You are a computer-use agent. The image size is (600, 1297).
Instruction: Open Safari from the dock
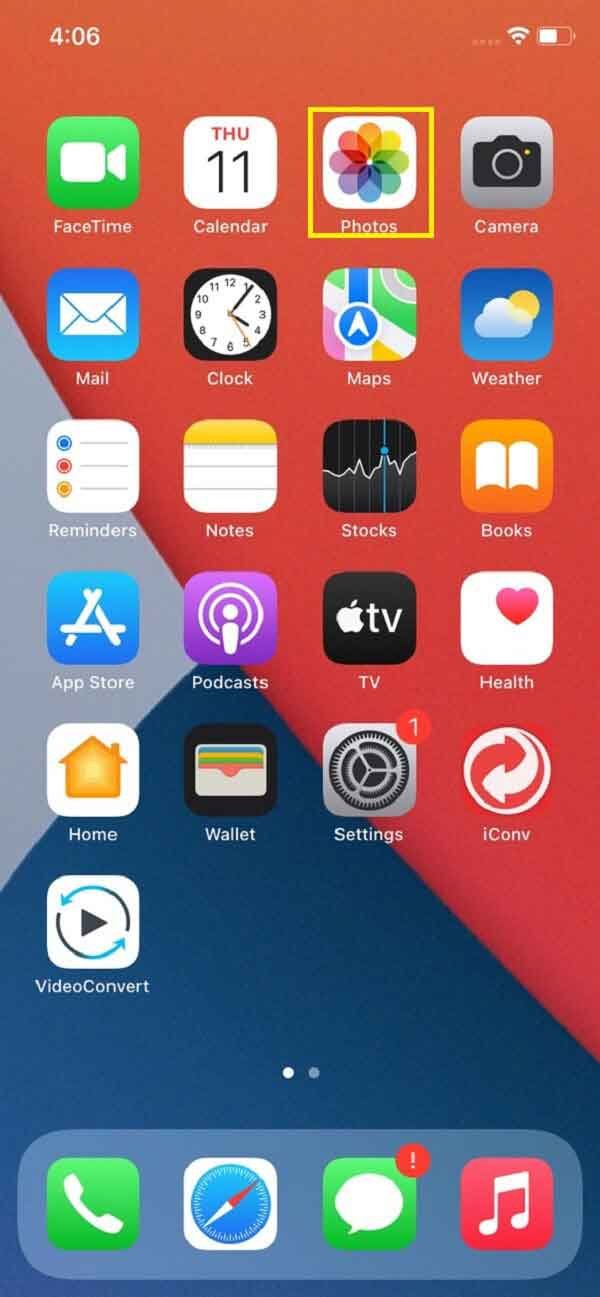coord(230,1204)
